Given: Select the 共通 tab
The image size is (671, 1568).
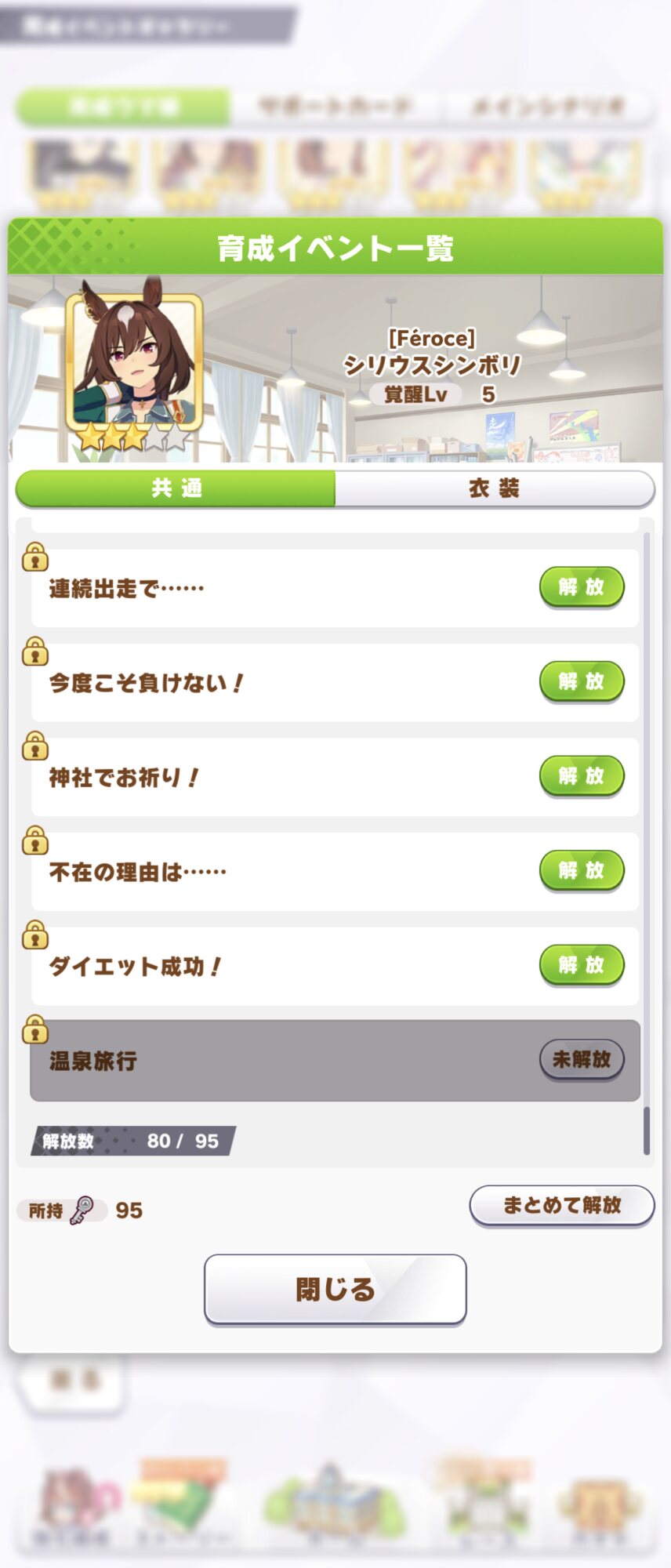Looking at the screenshot, I should (176, 488).
